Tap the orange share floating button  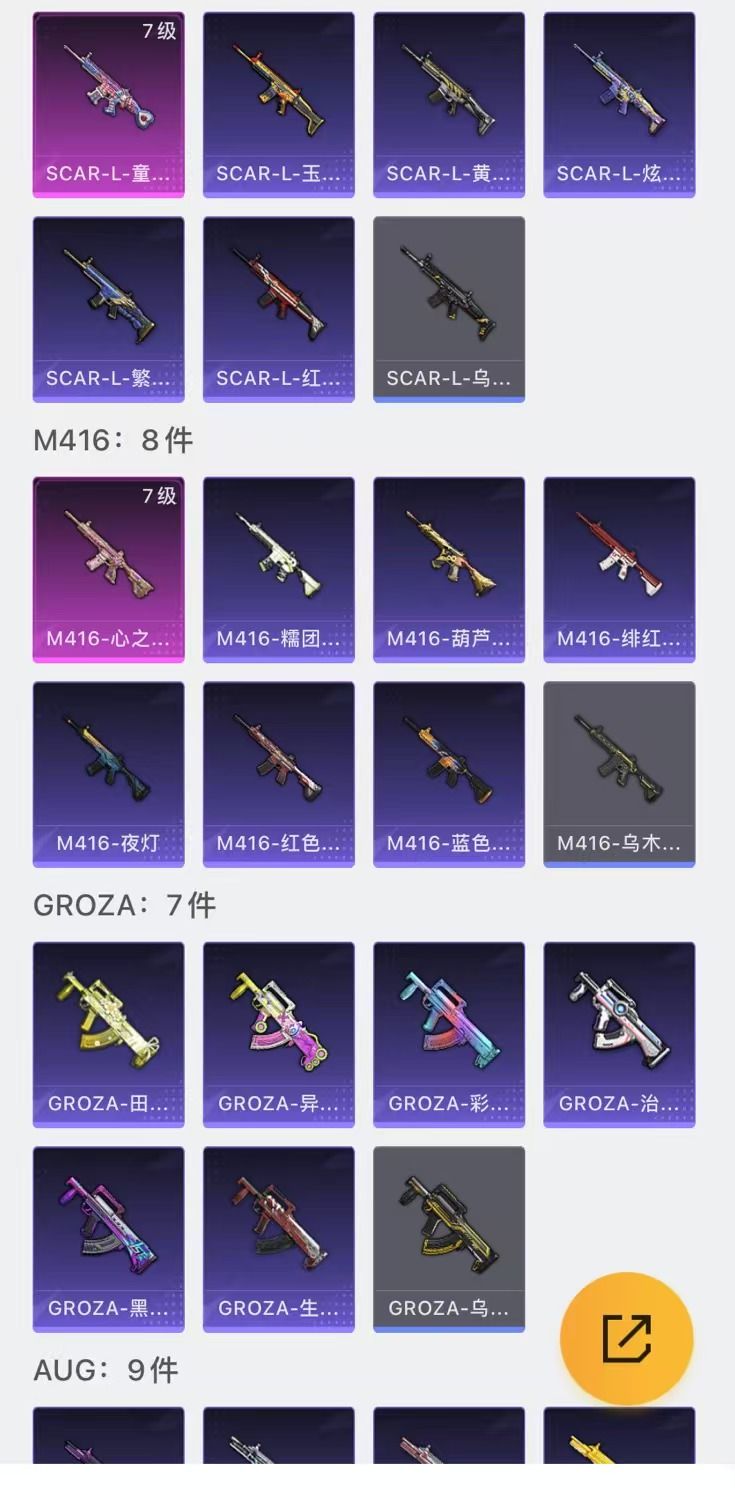626,1338
